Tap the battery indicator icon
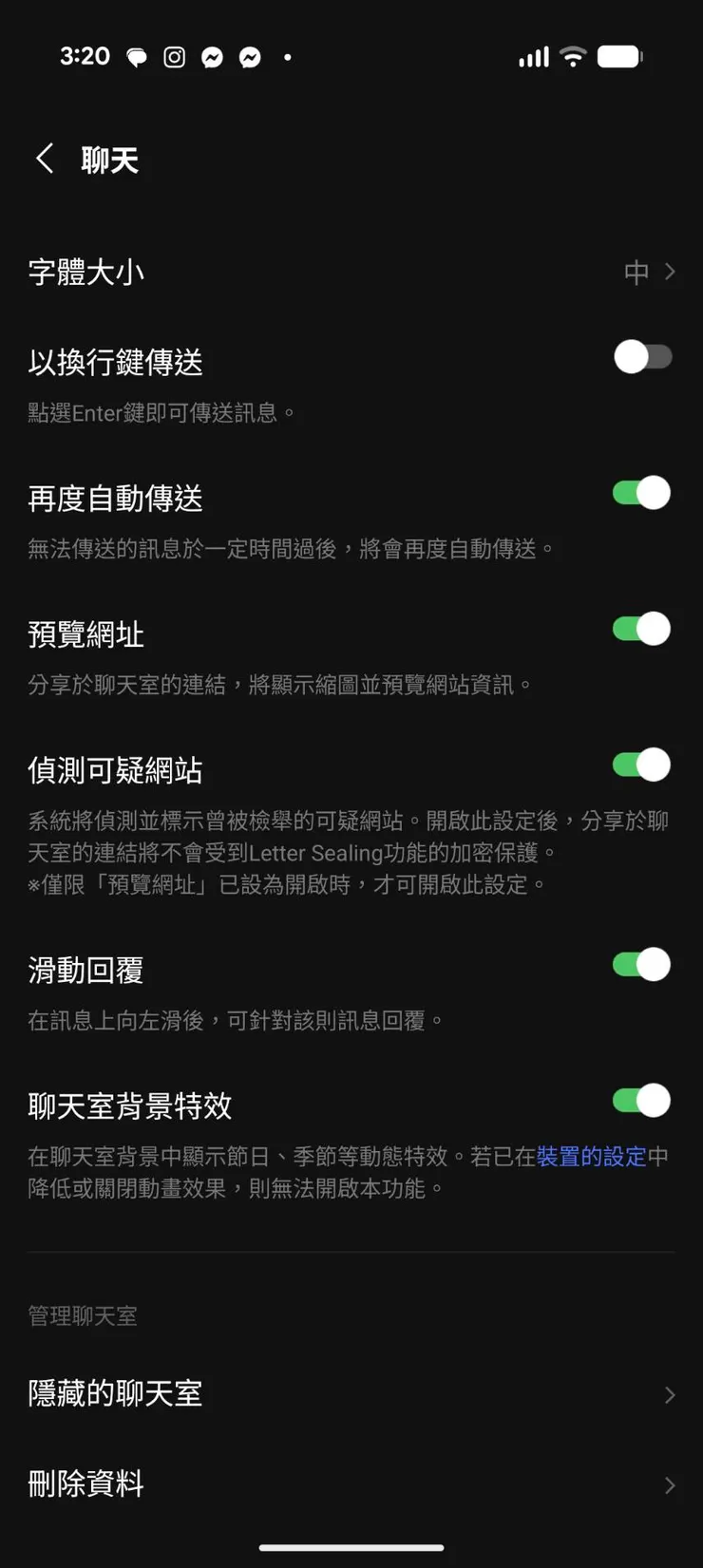Screen dimensions: 703x1568 [618, 57]
